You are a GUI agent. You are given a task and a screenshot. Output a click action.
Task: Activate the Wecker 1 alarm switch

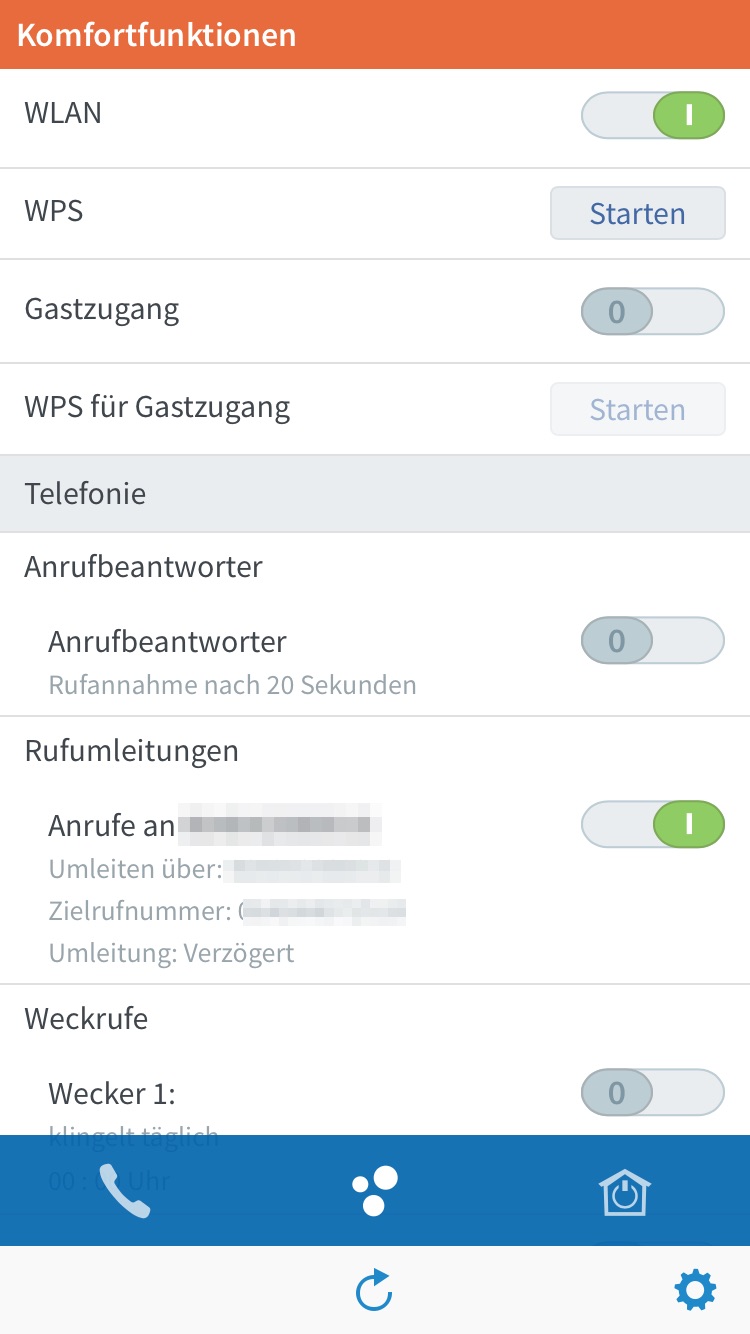point(652,1092)
